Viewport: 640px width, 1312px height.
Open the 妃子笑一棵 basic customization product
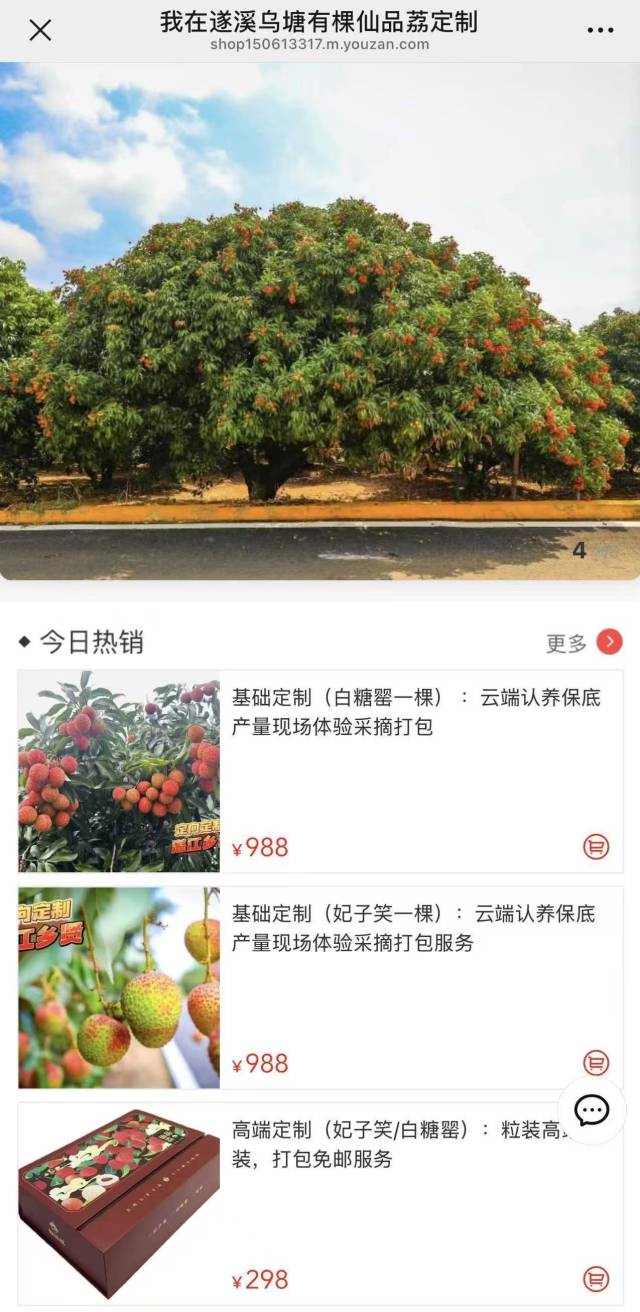[413, 928]
